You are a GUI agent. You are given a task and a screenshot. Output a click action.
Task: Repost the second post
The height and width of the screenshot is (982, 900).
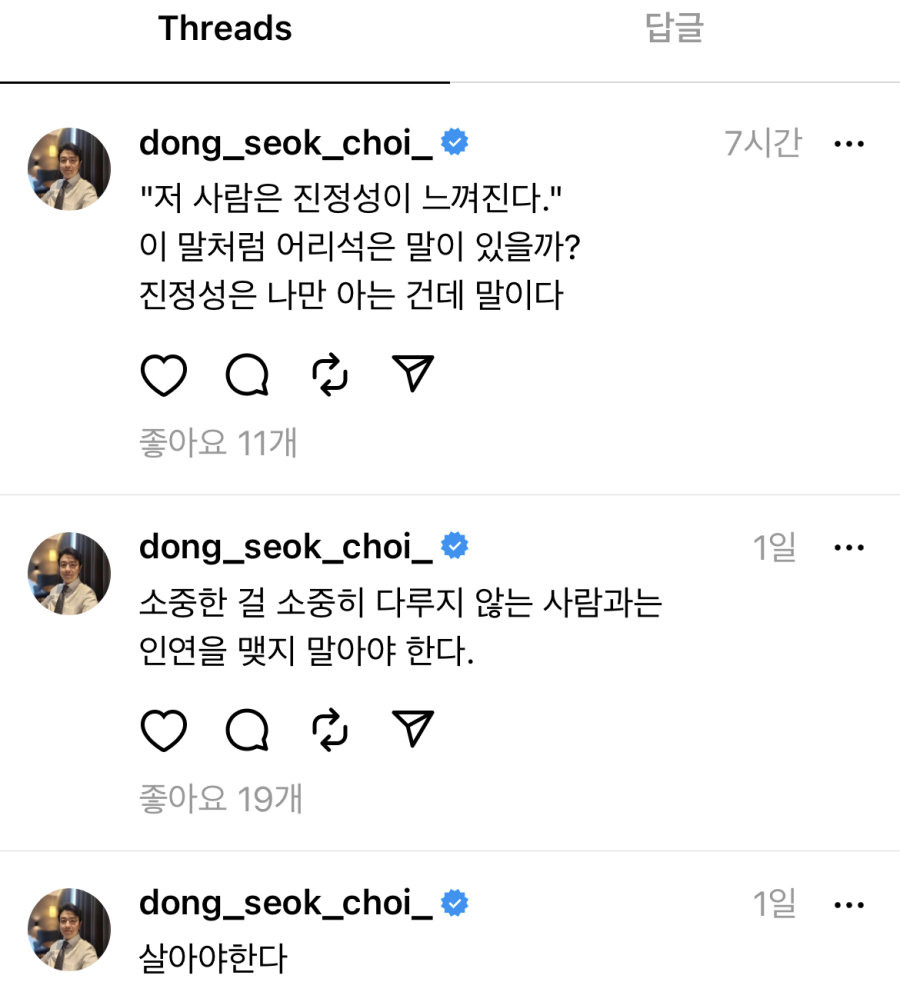coord(329,729)
